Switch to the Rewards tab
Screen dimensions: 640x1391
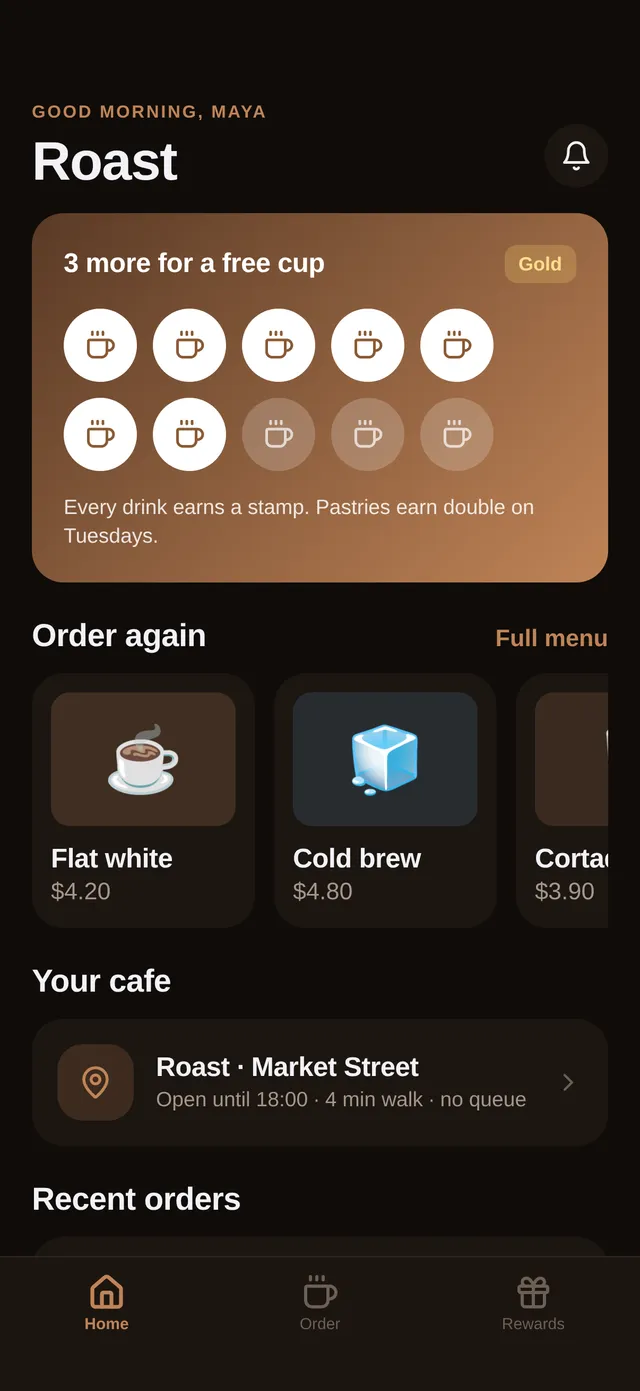point(533,1304)
